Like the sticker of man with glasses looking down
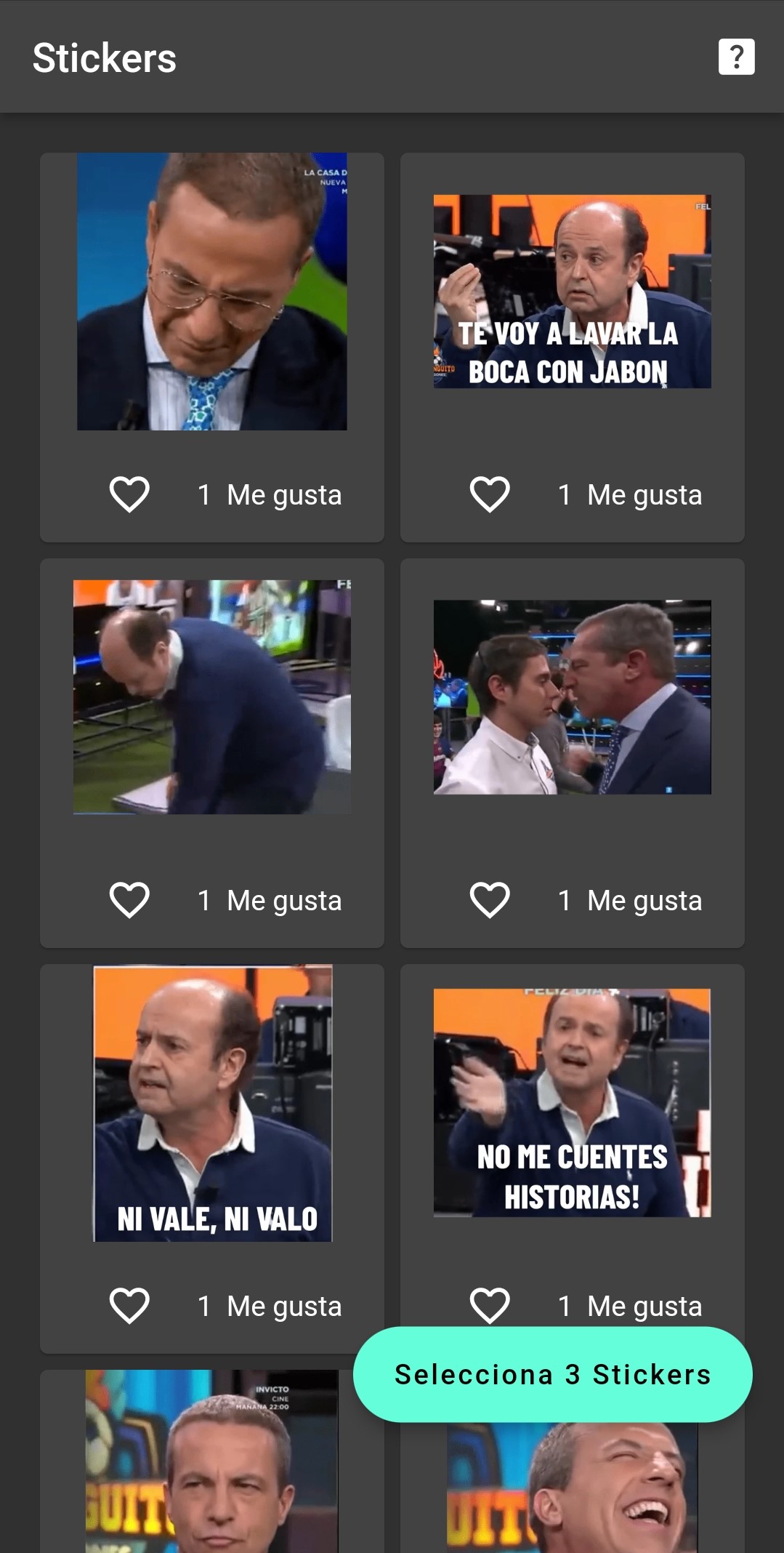 (x=129, y=494)
